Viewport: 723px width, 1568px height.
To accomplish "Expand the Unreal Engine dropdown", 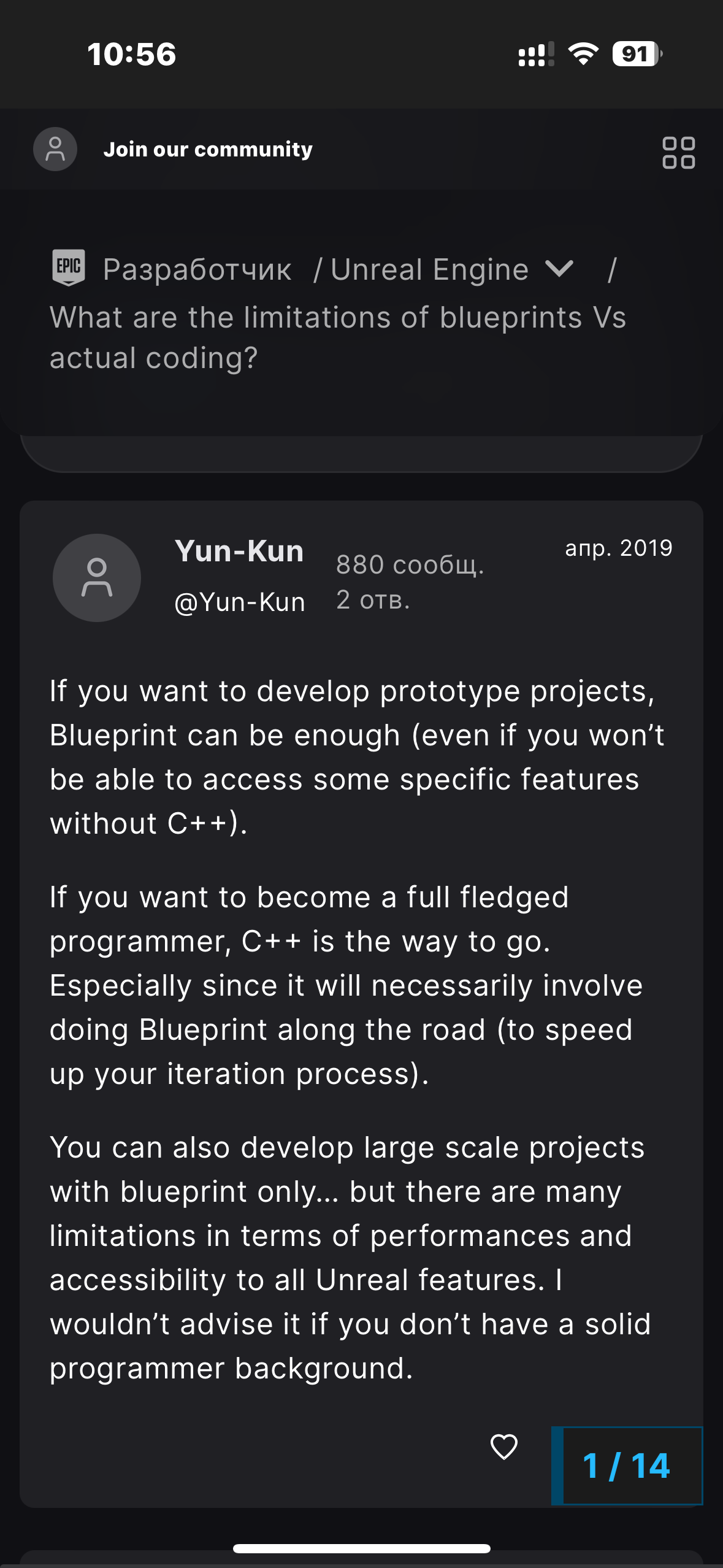I will pos(559,269).
